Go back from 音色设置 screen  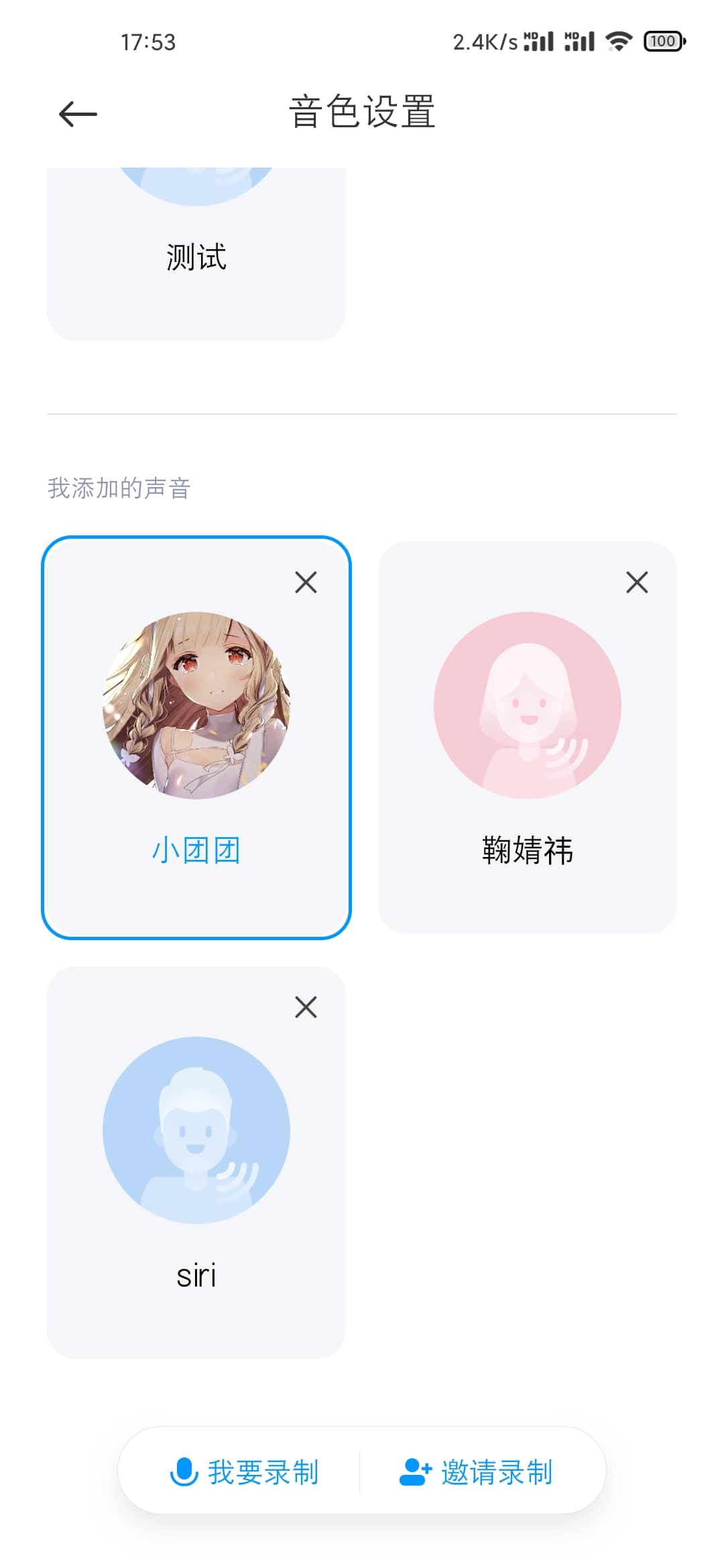(78, 114)
